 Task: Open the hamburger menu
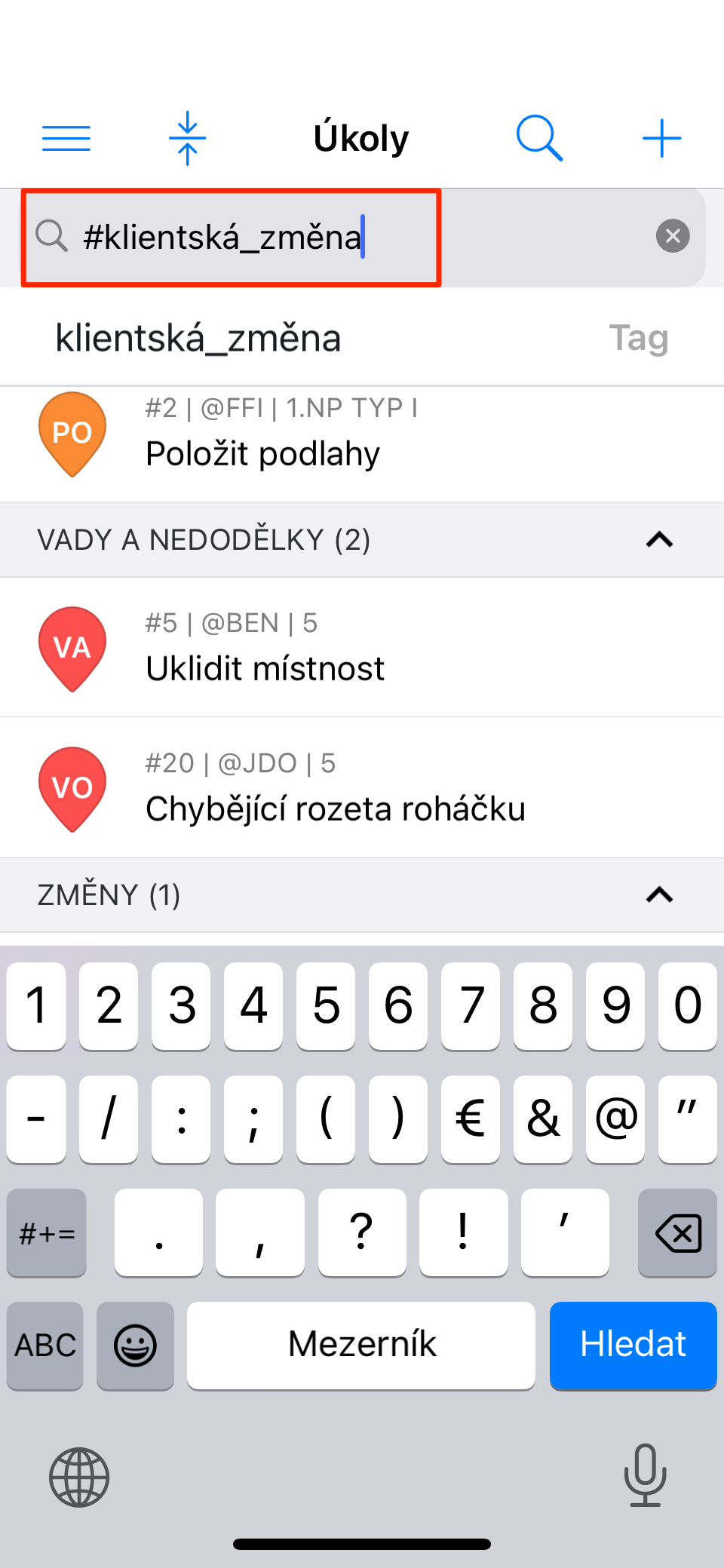(66, 139)
